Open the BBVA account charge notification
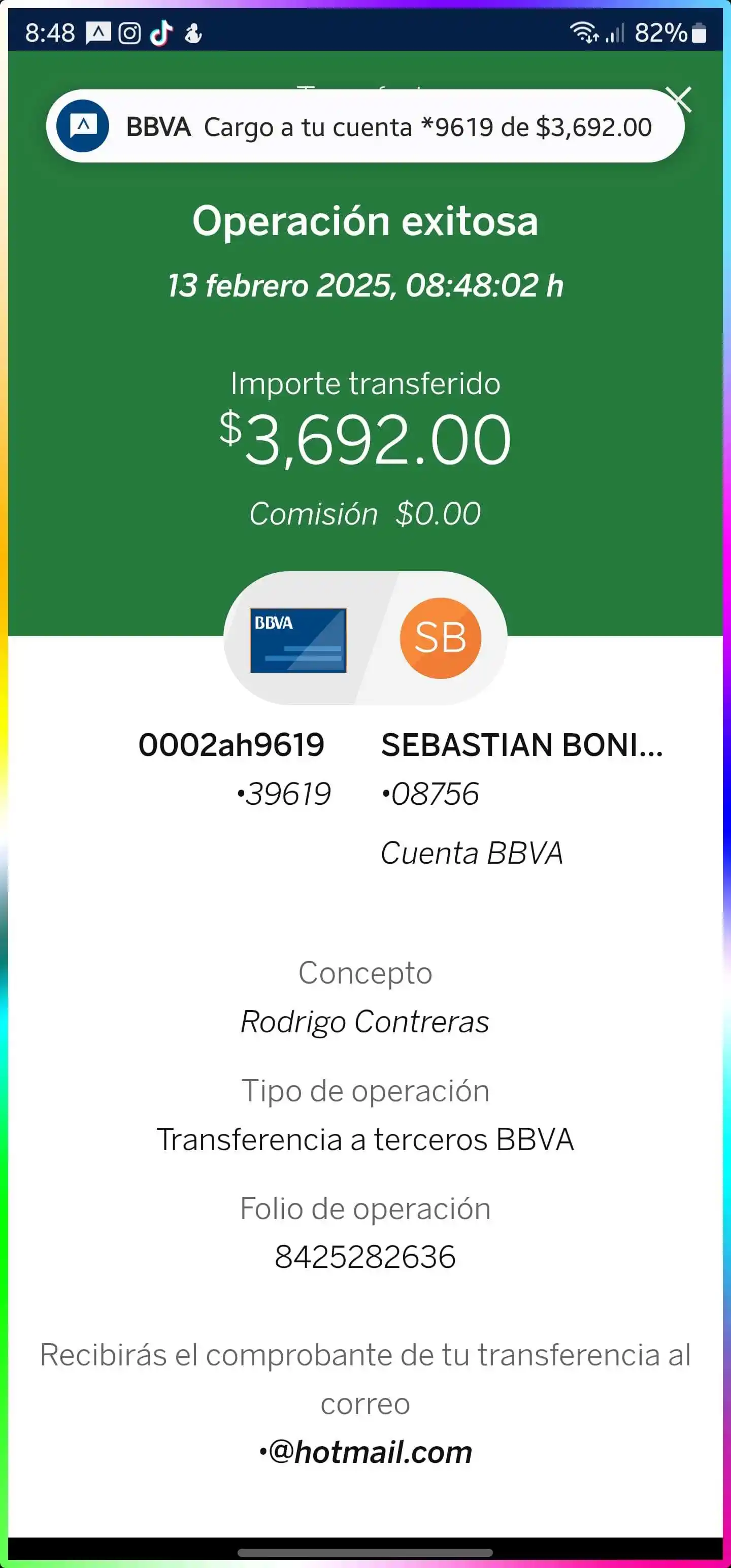The width and height of the screenshot is (731, 1568). (365, 126)
